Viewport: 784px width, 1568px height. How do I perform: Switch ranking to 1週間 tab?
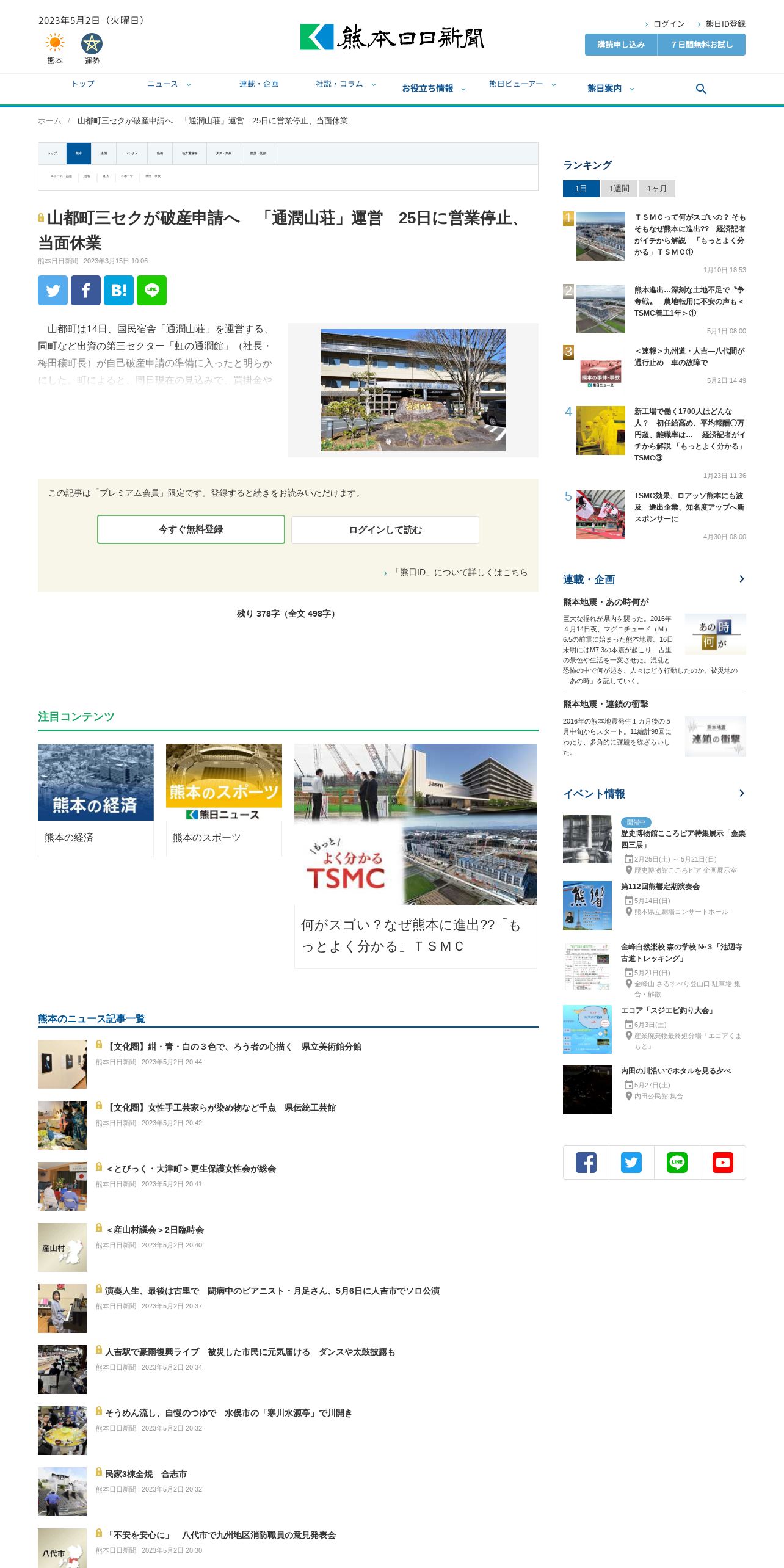tap(619, 189)
